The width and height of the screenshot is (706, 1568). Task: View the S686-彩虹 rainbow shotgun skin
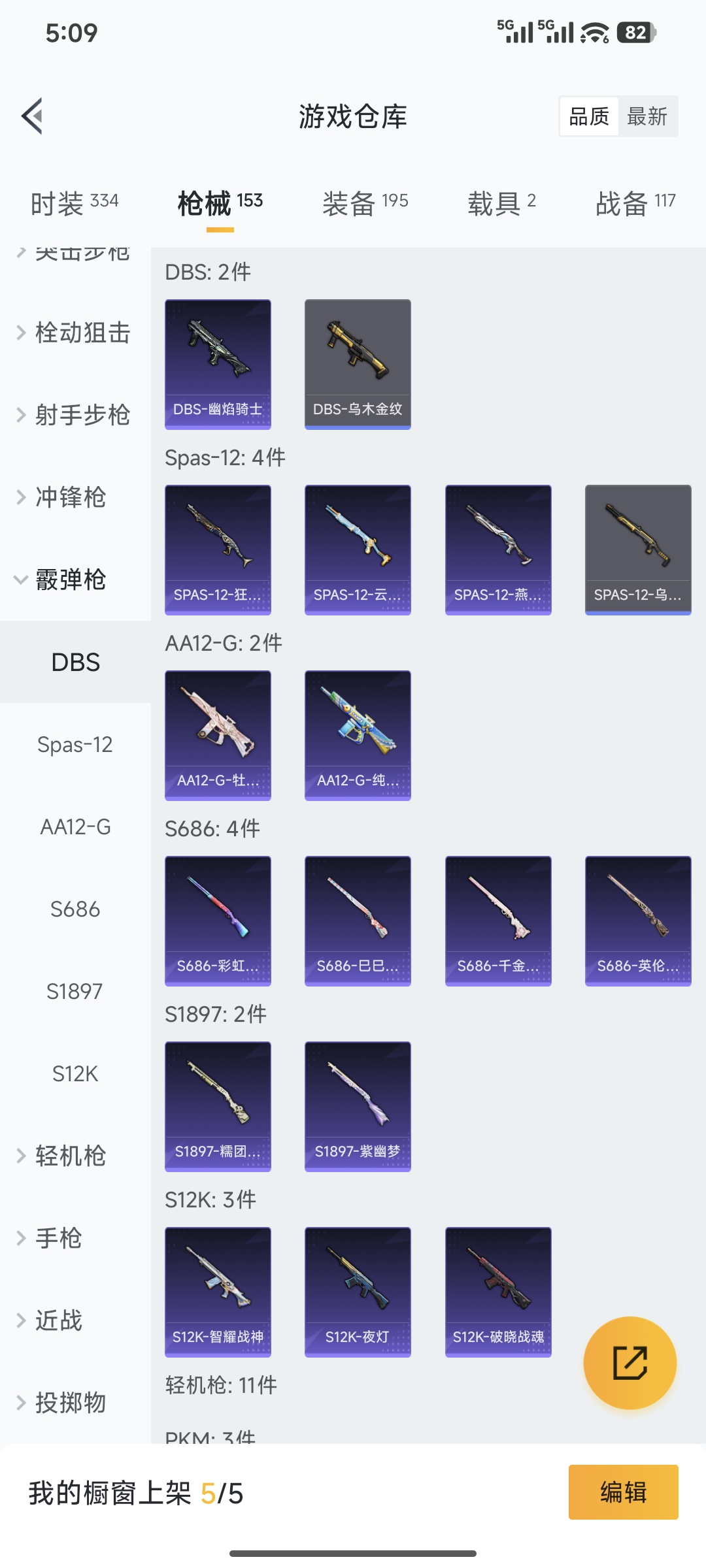pyautogui.click(x=218, y=919)
